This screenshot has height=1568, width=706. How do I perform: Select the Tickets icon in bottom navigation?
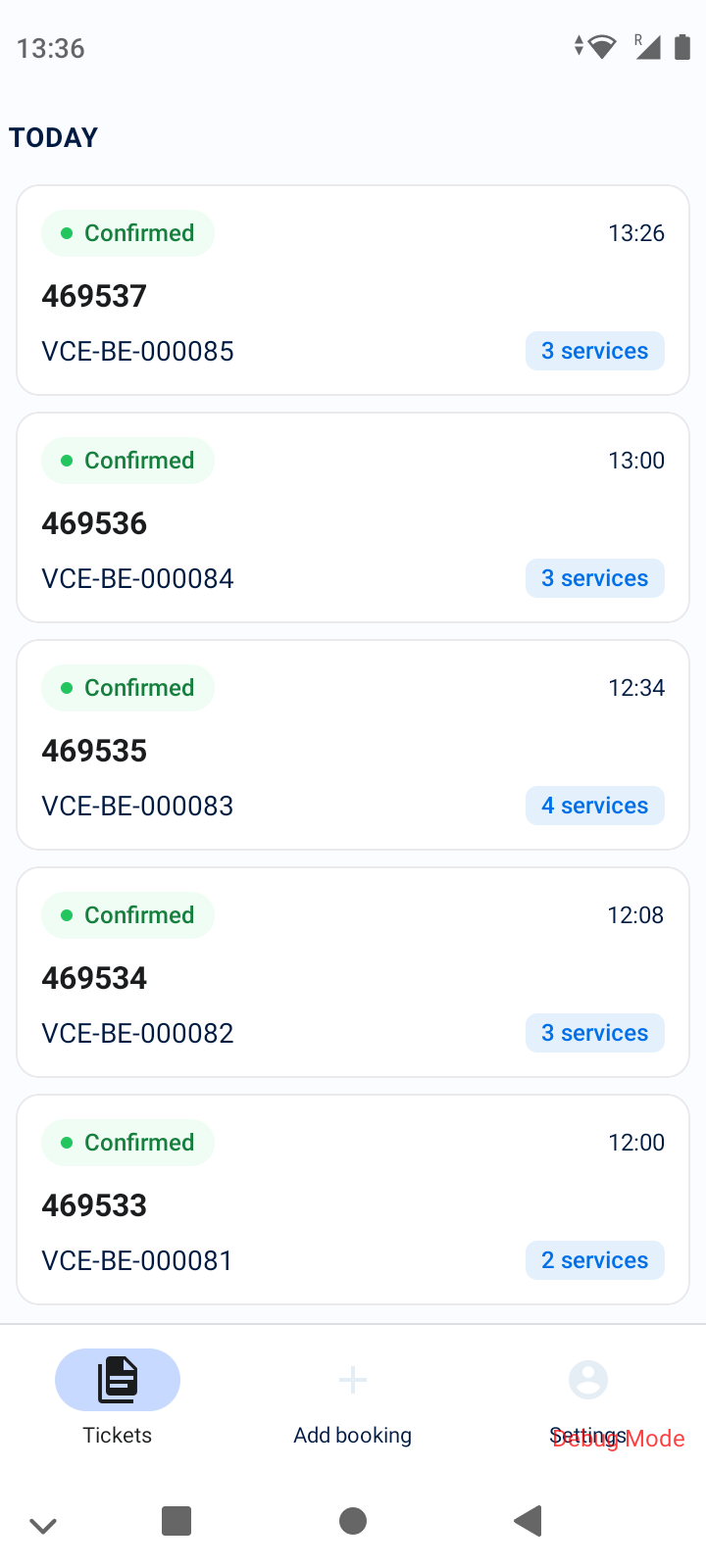(x=117, y=1379)
